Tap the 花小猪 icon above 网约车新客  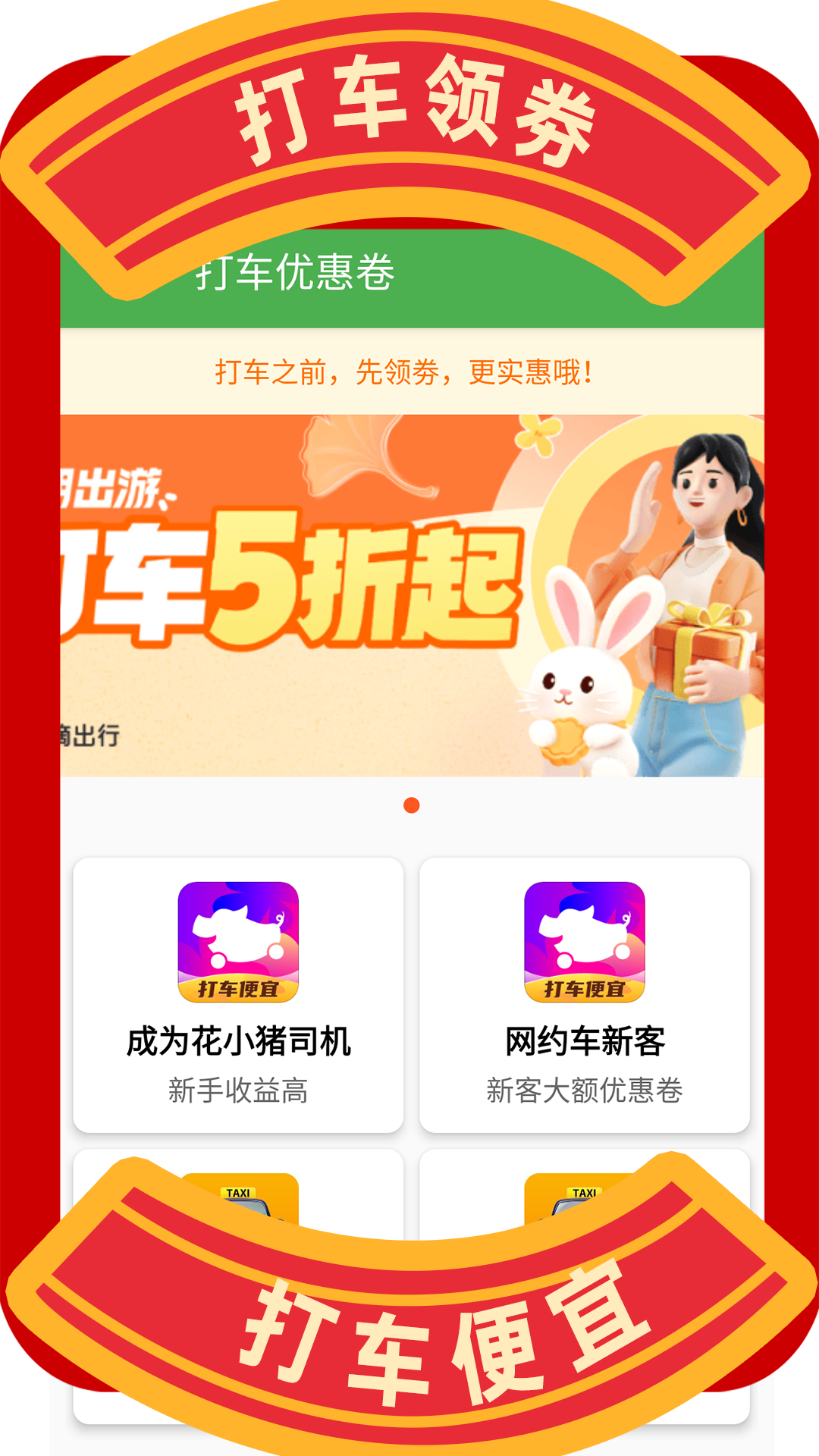point(584,943)
